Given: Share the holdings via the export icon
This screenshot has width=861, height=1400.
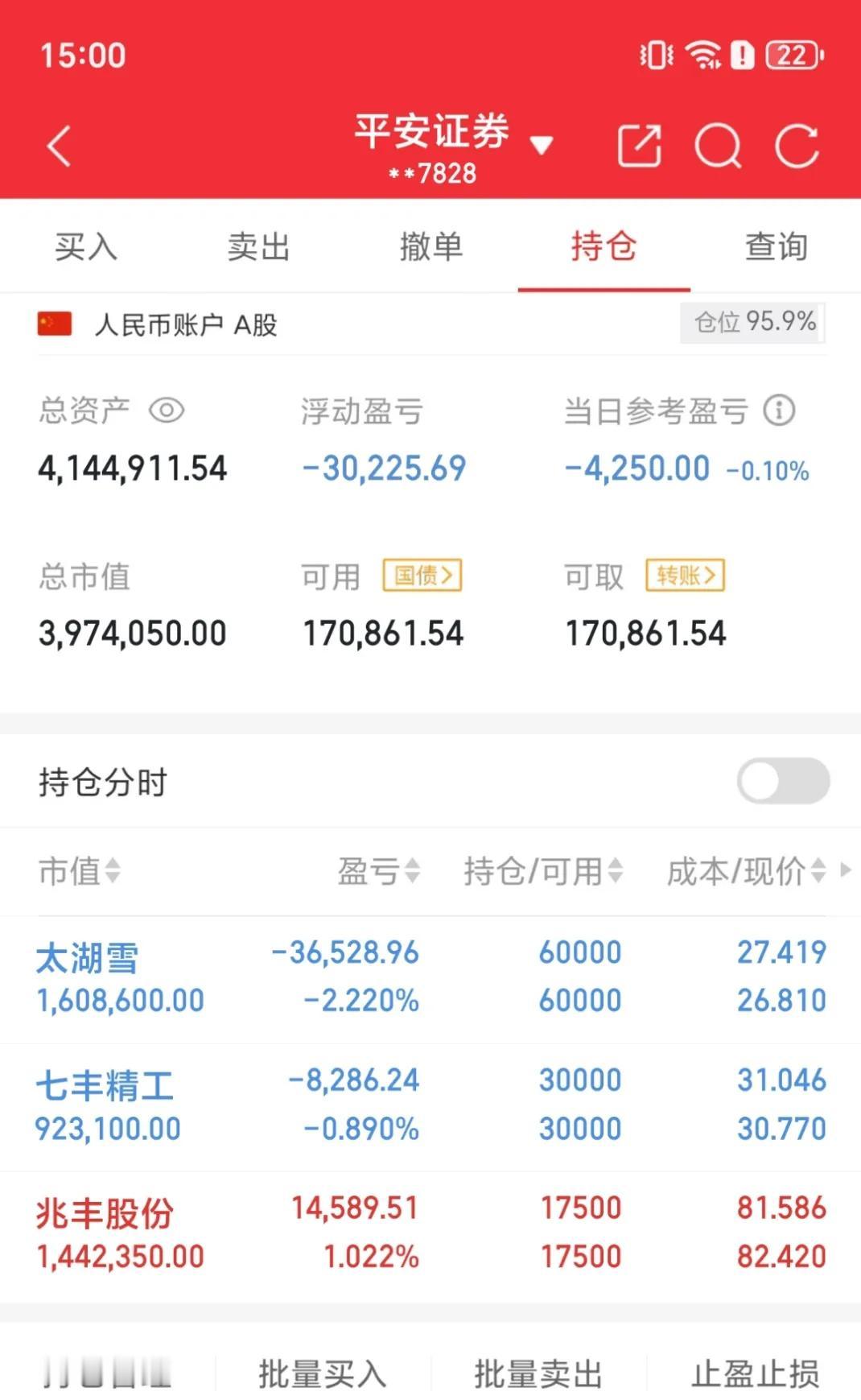Looking at the screenshot, I should (x=639, y=147).
